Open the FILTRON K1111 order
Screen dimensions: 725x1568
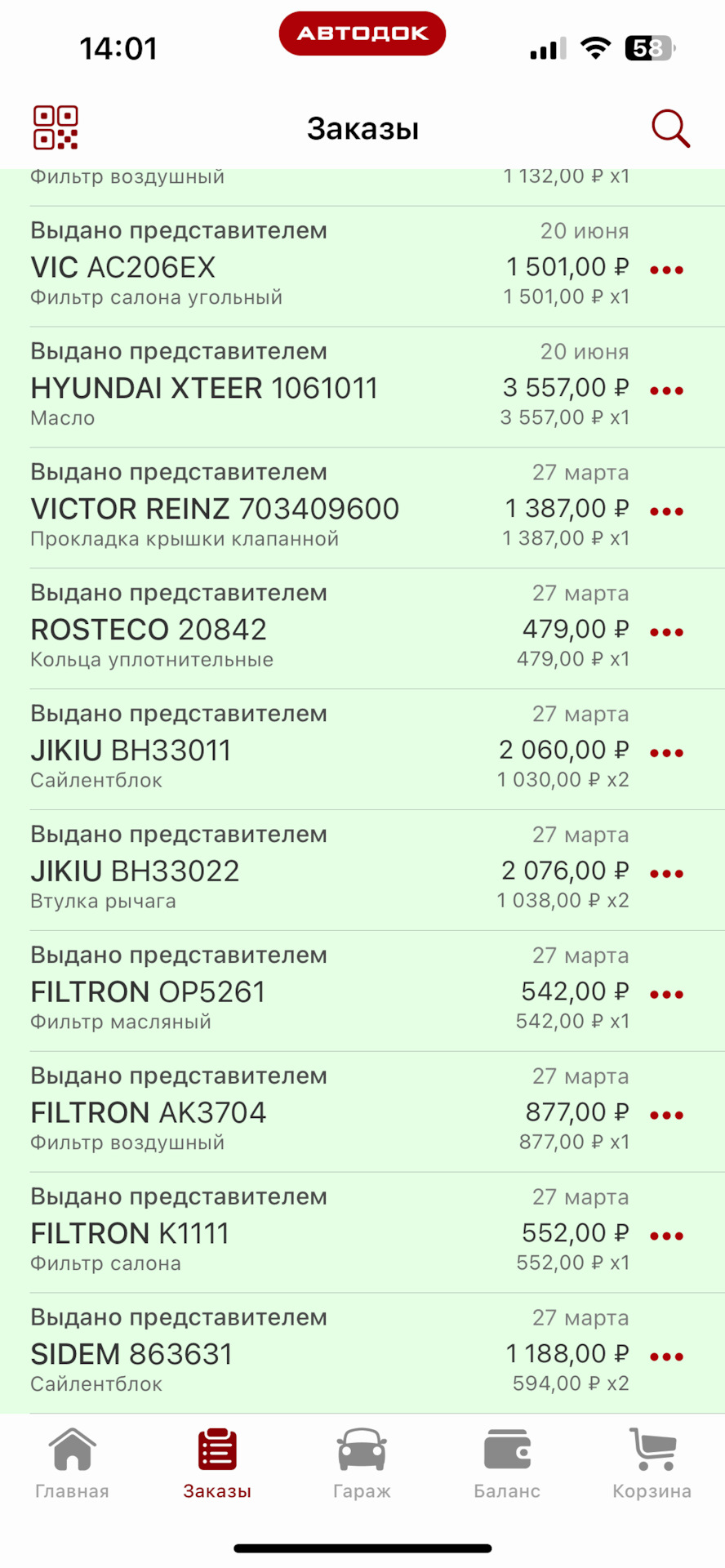(x=362, y=1233)
